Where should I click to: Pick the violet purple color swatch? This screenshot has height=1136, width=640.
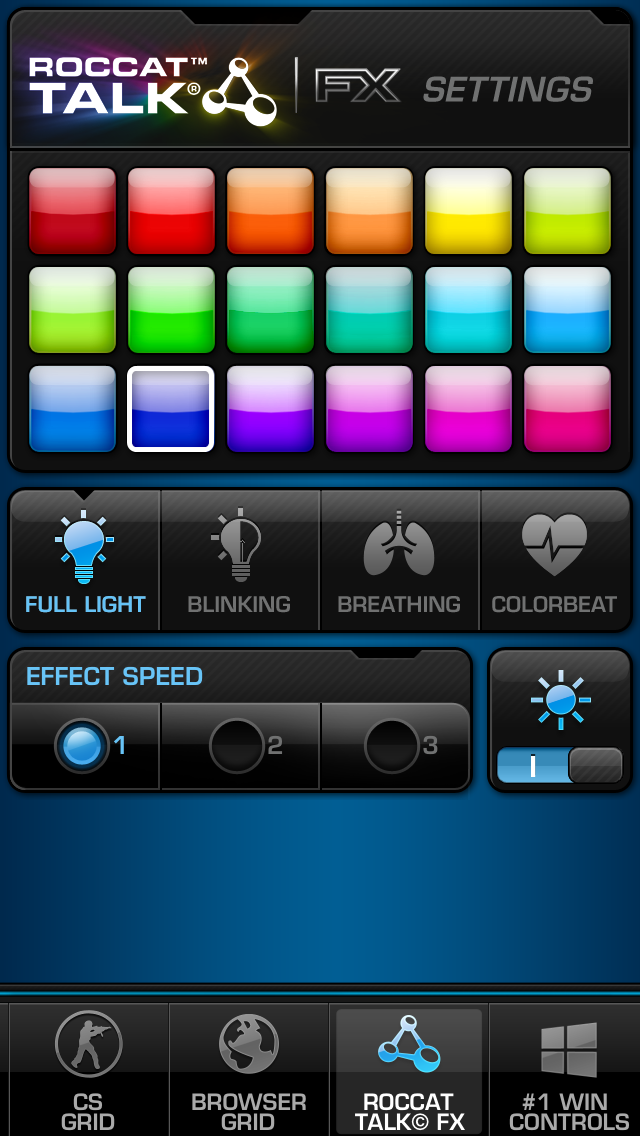click(x=270, y=409)
